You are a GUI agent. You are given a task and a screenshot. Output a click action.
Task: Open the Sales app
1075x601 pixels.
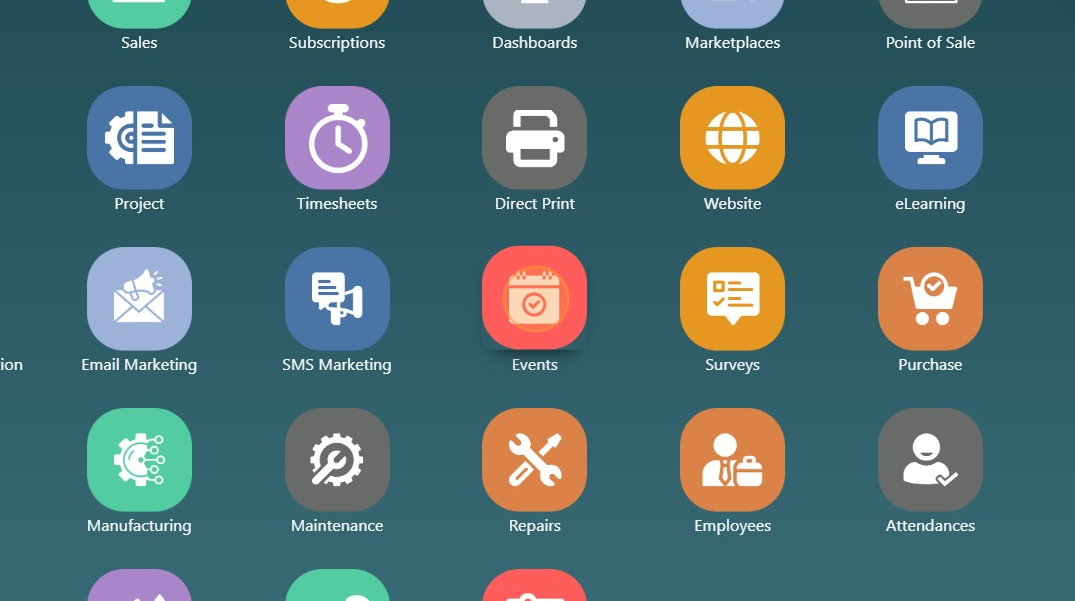pos(139,14)
